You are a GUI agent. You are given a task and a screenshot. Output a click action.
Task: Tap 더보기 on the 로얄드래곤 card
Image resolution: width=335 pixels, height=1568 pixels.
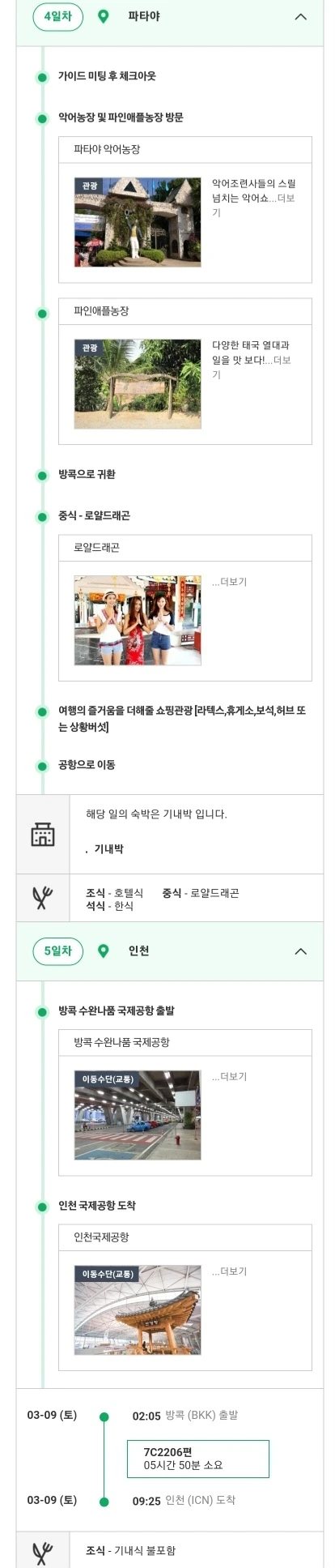(229, 582)
